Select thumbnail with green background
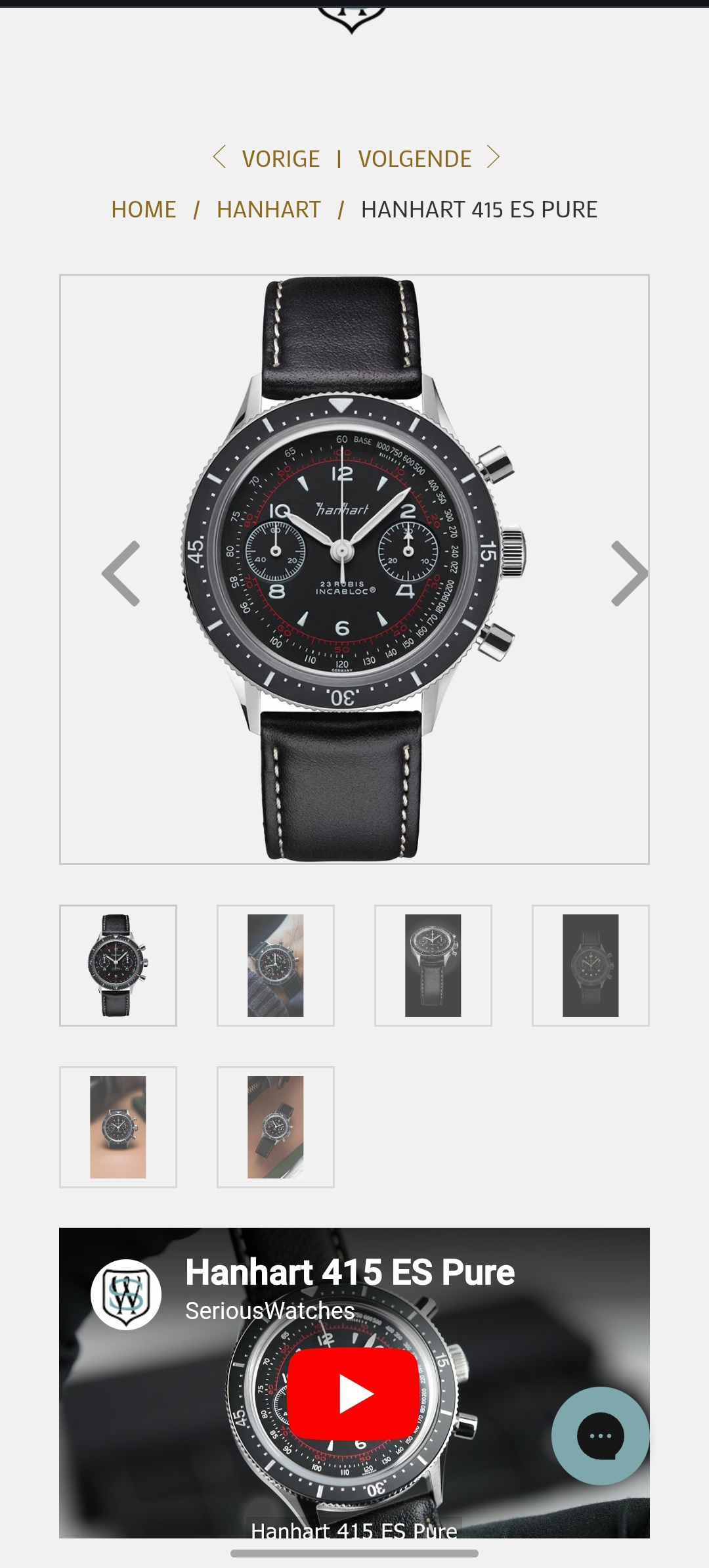The width and height of the screenshot is (709, 1568). pos(276,1127)
